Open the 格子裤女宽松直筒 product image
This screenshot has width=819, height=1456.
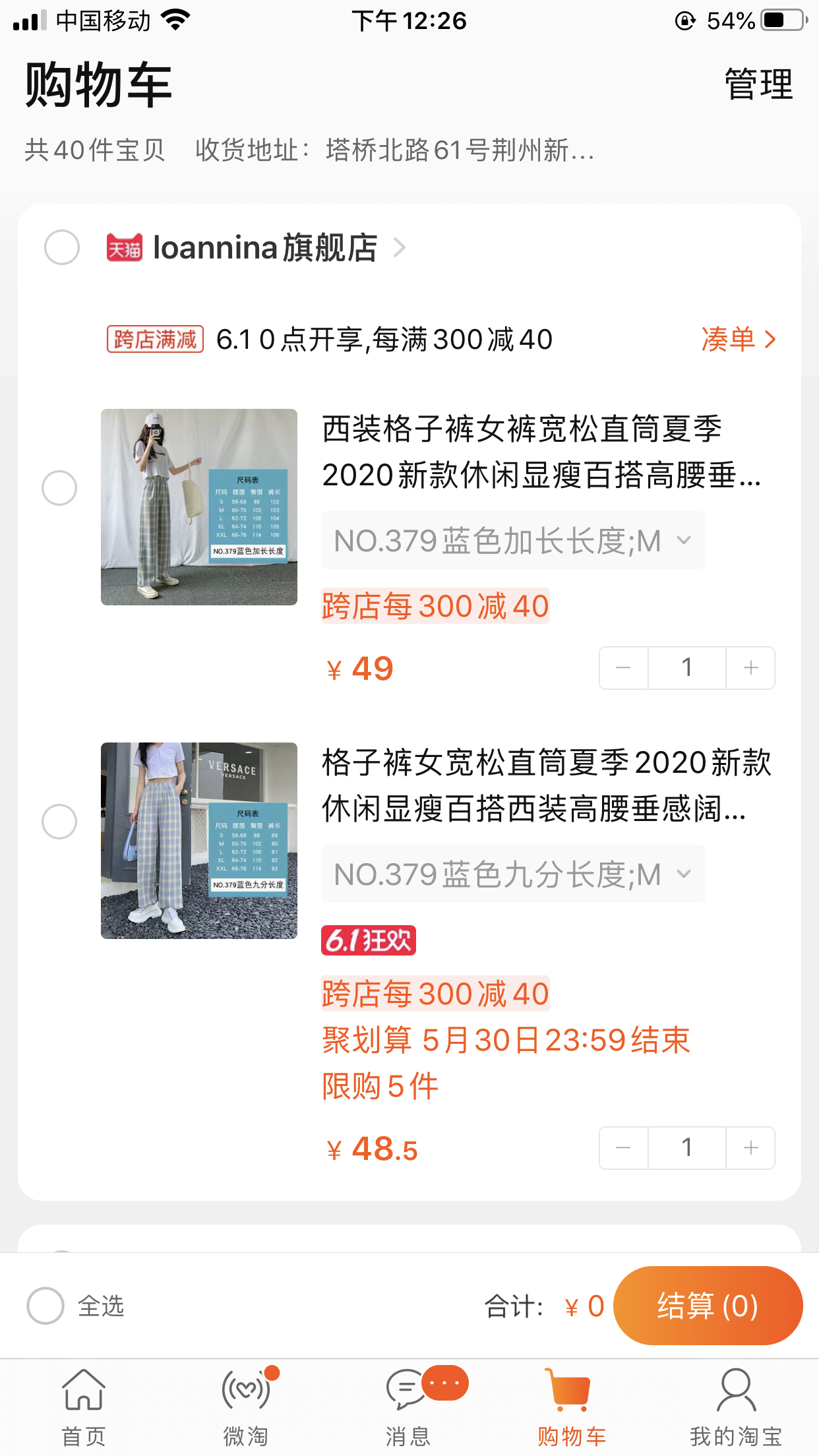(x=199, y=841)
